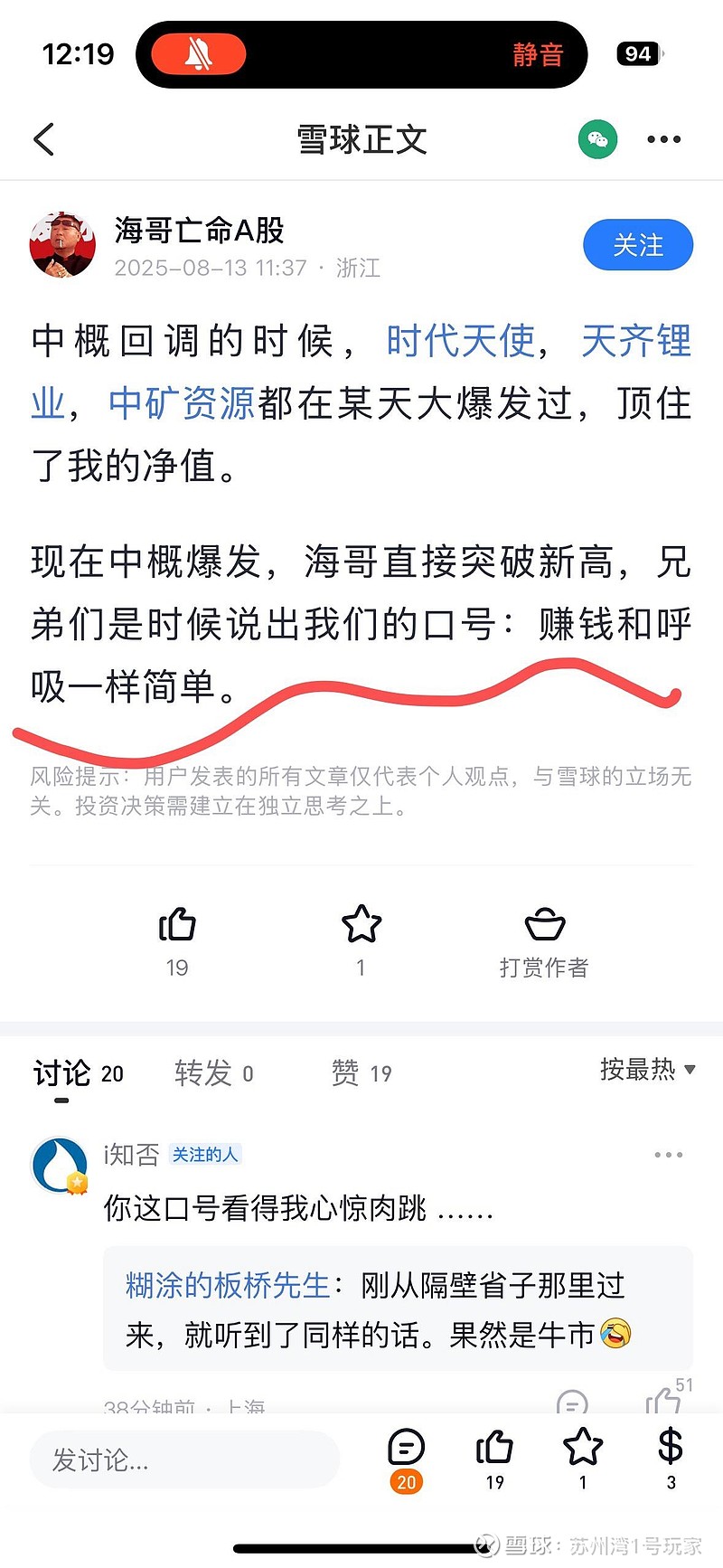This screenshot has width=723, height=1568.
Task: Go back using the back arrow
Action: (43, 139)
